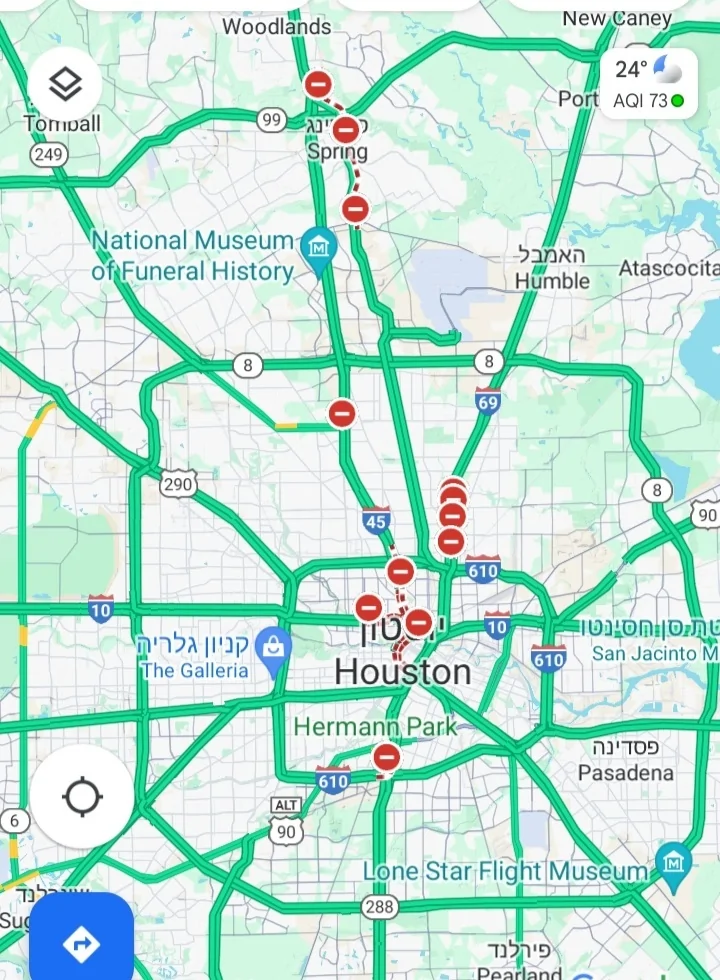The width and height of the screenshot is (720, 980).
Task: View the road closure marker below Hermann Park
Action: click(x=386, y=758)
